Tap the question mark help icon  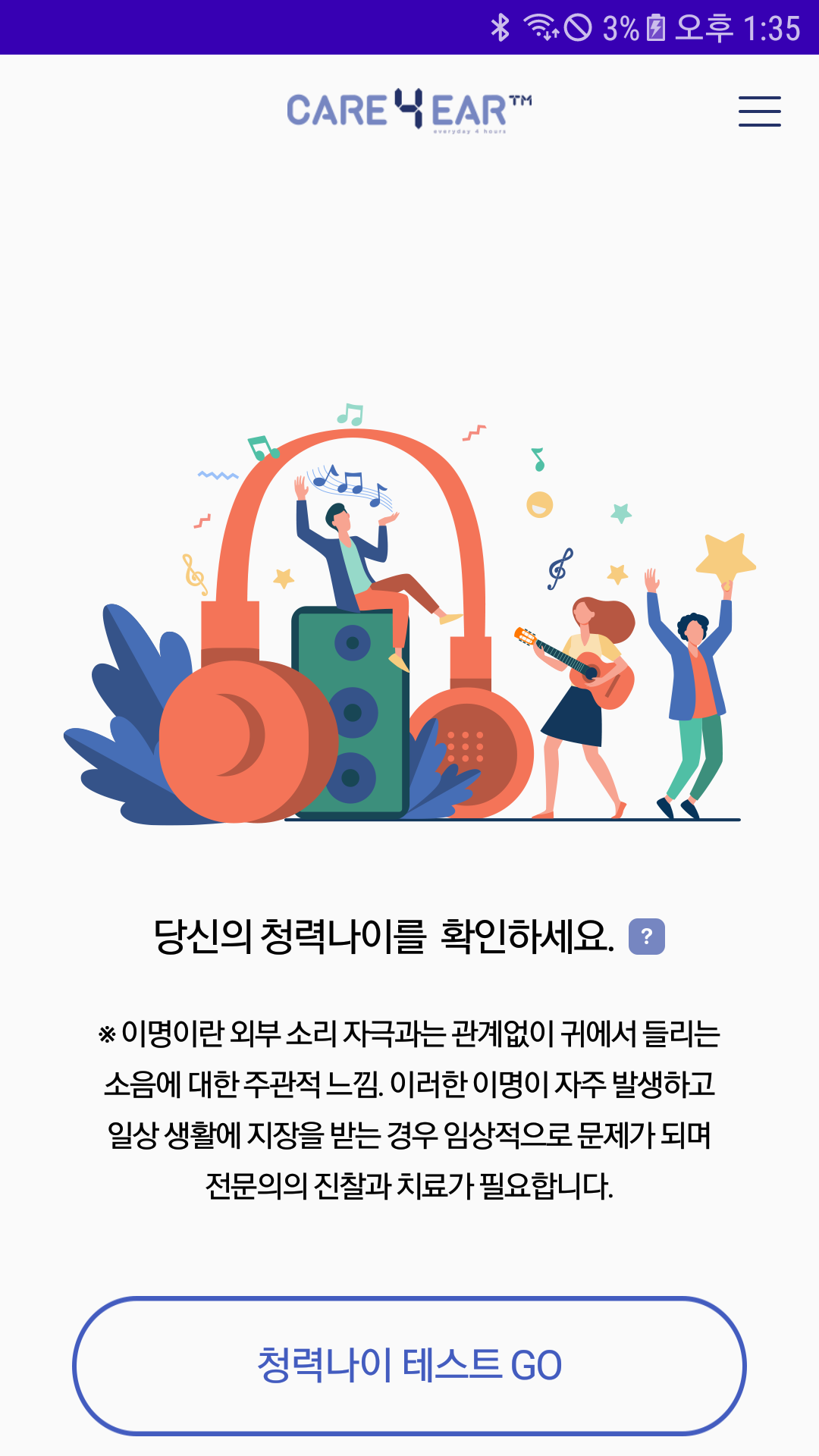click(646, 937)
